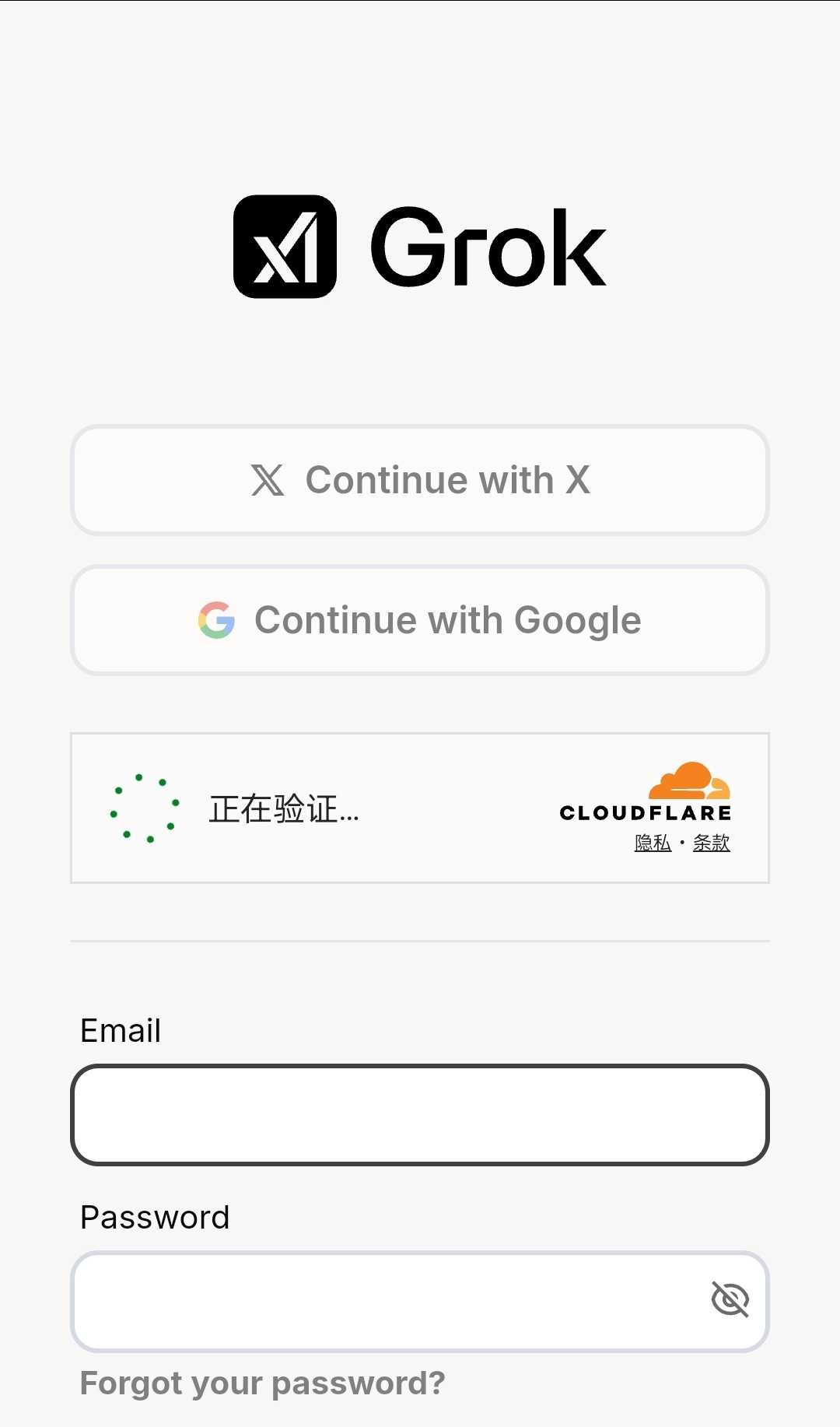This screenshot has width=840, height=1427.
Task: Tap the Password text field
Action: pyautogui.click(x=389, y=1301)
